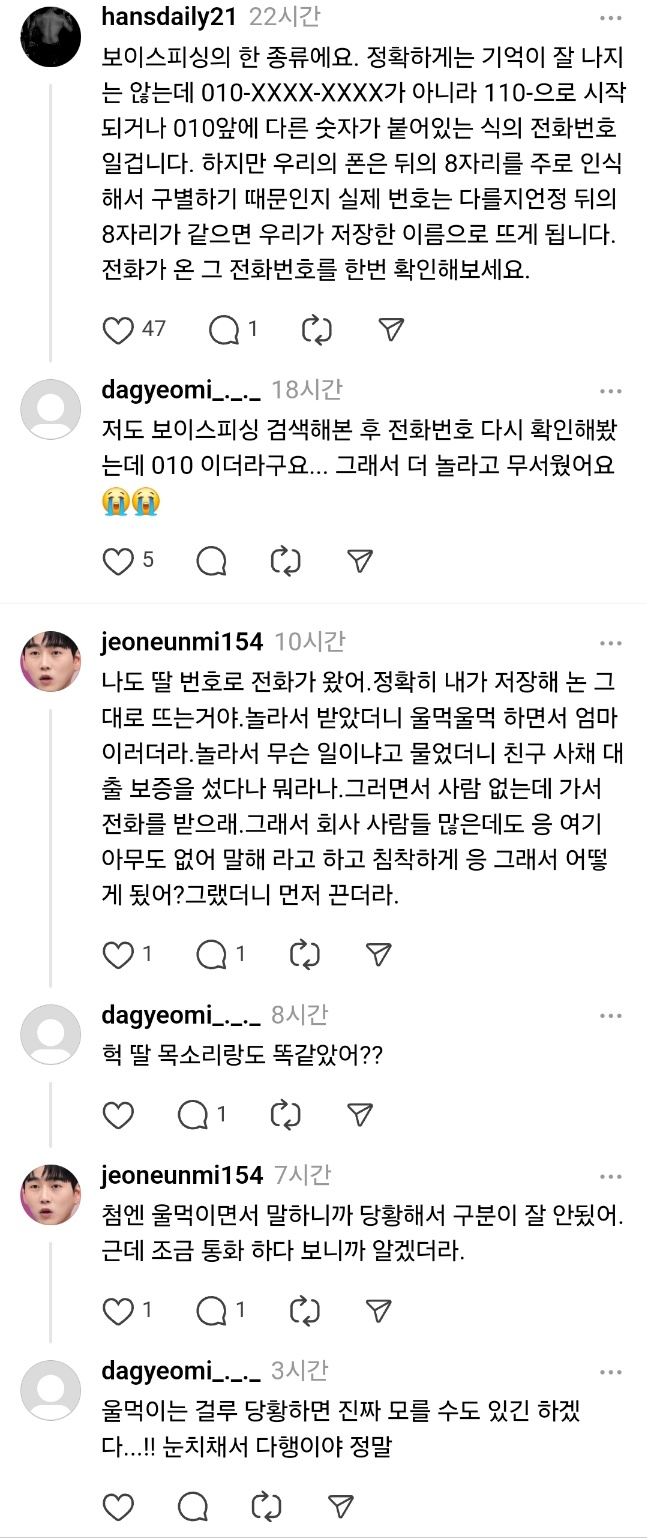Repost dagyeomi's 3시간 comment
The width and height of the screenshot is (647, 1538).
click(267, 1505)
